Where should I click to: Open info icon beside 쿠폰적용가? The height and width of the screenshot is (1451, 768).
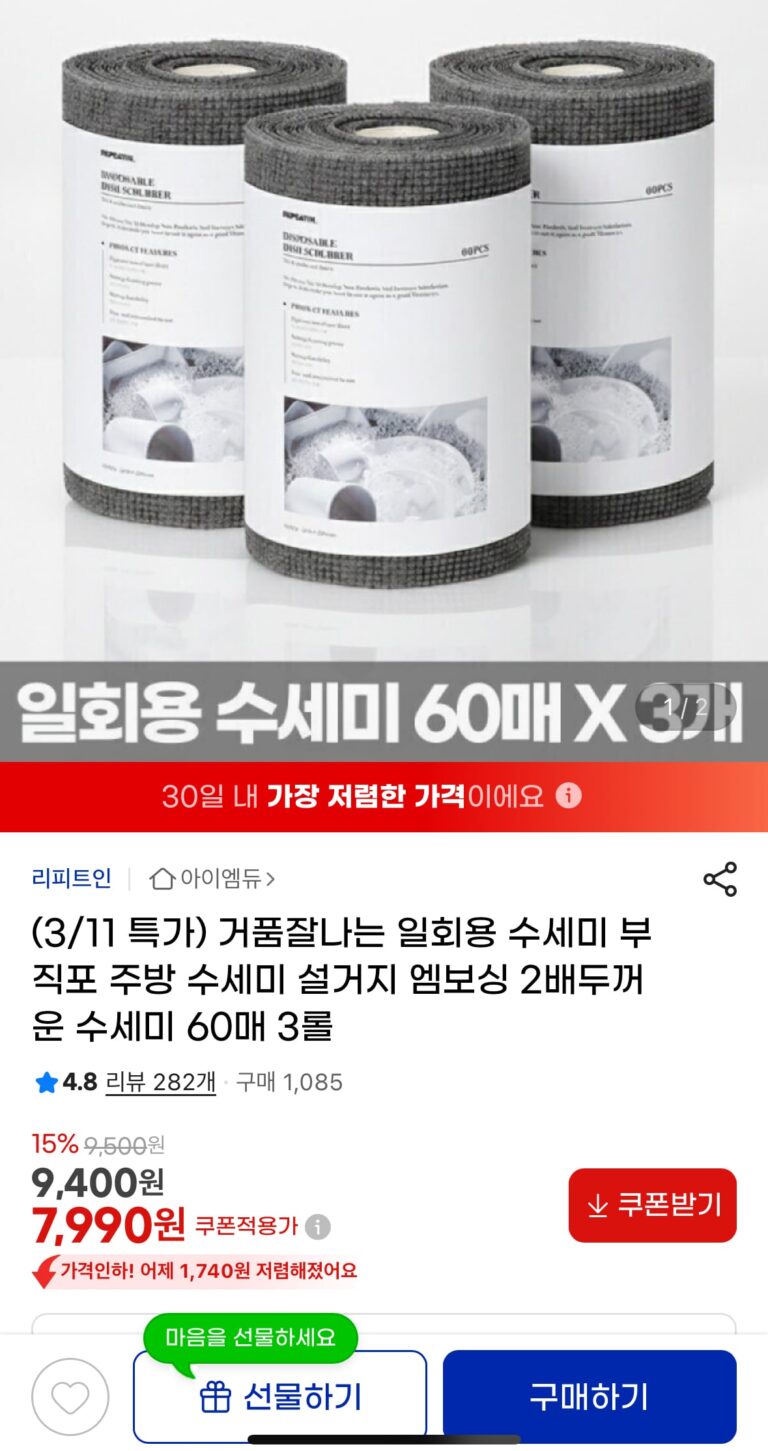click(318, 1226)
